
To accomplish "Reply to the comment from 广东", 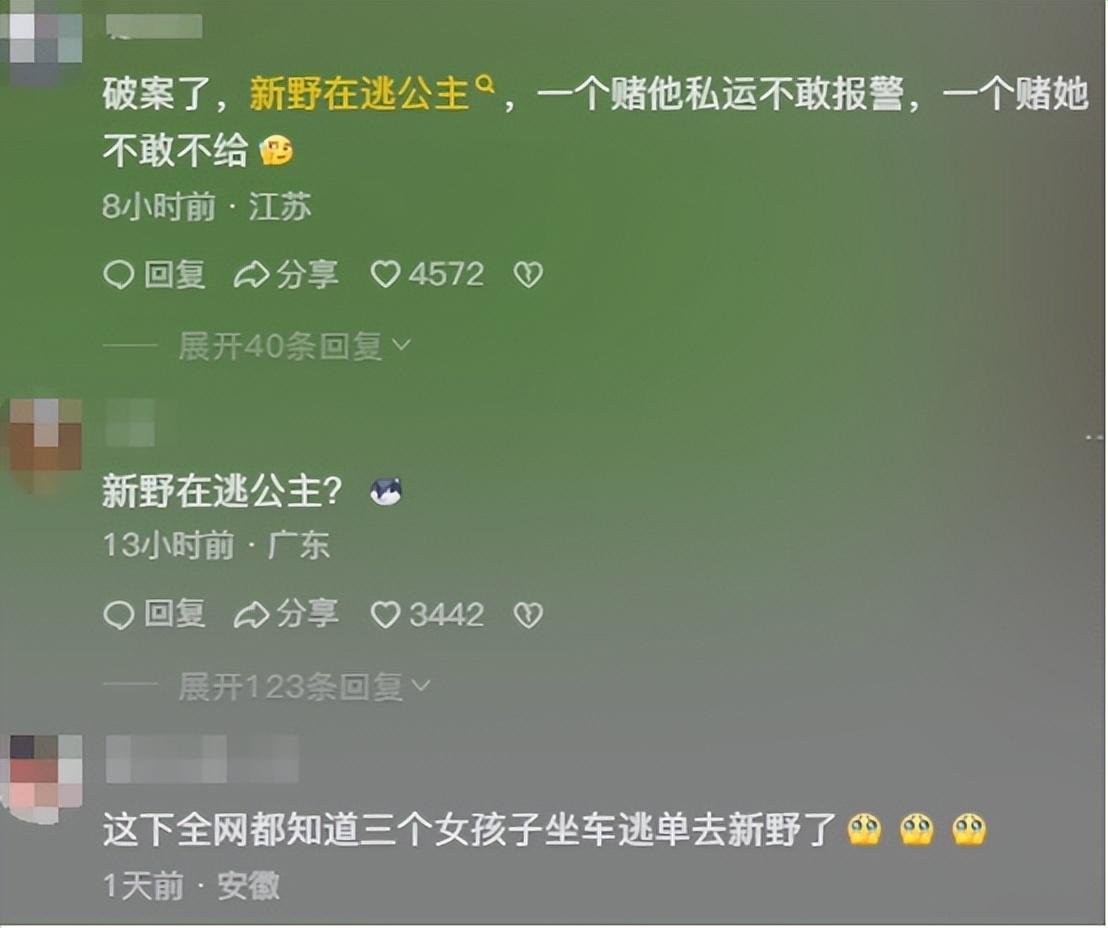I will (155, 614).
